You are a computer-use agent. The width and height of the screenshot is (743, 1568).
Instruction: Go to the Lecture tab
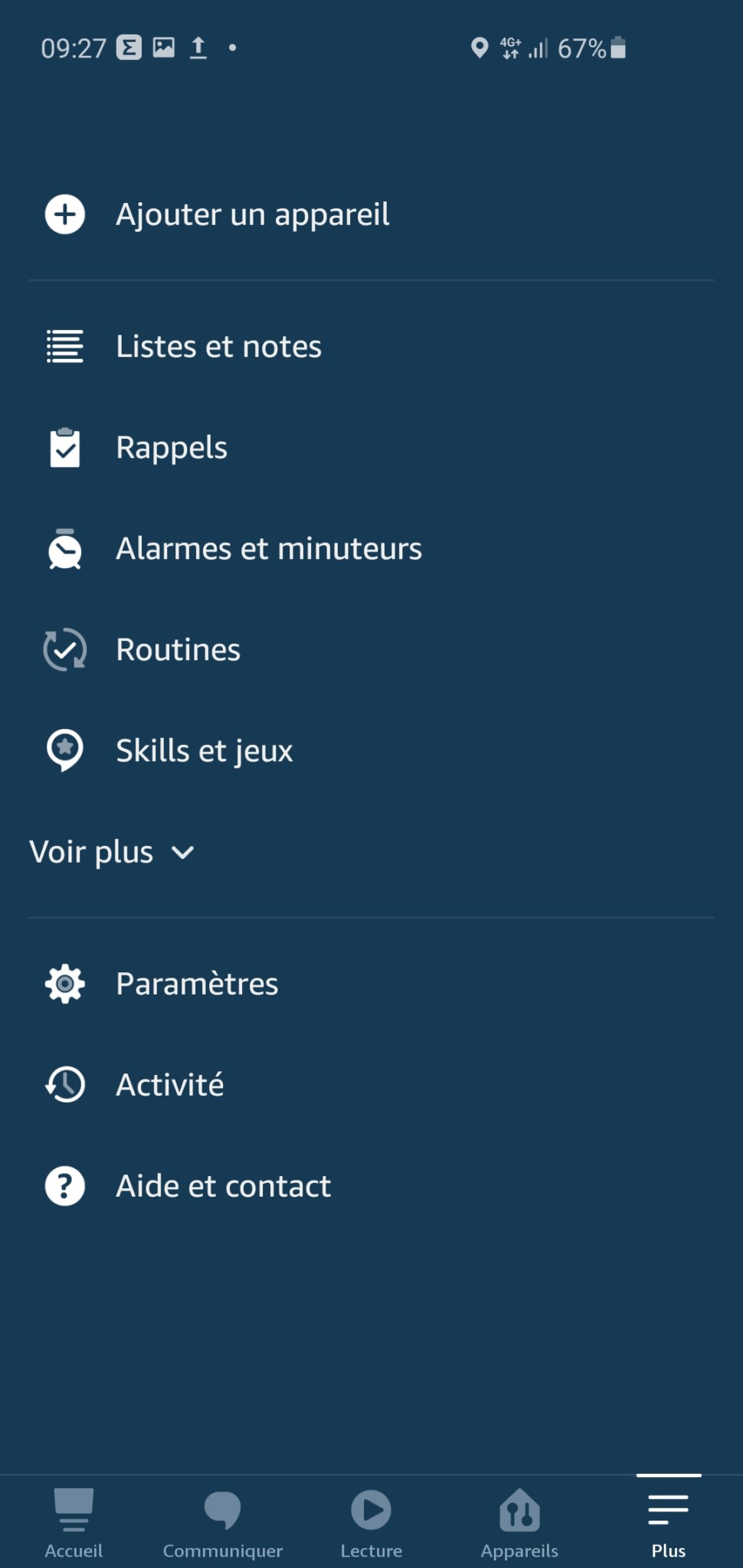tap(371, 1524)
